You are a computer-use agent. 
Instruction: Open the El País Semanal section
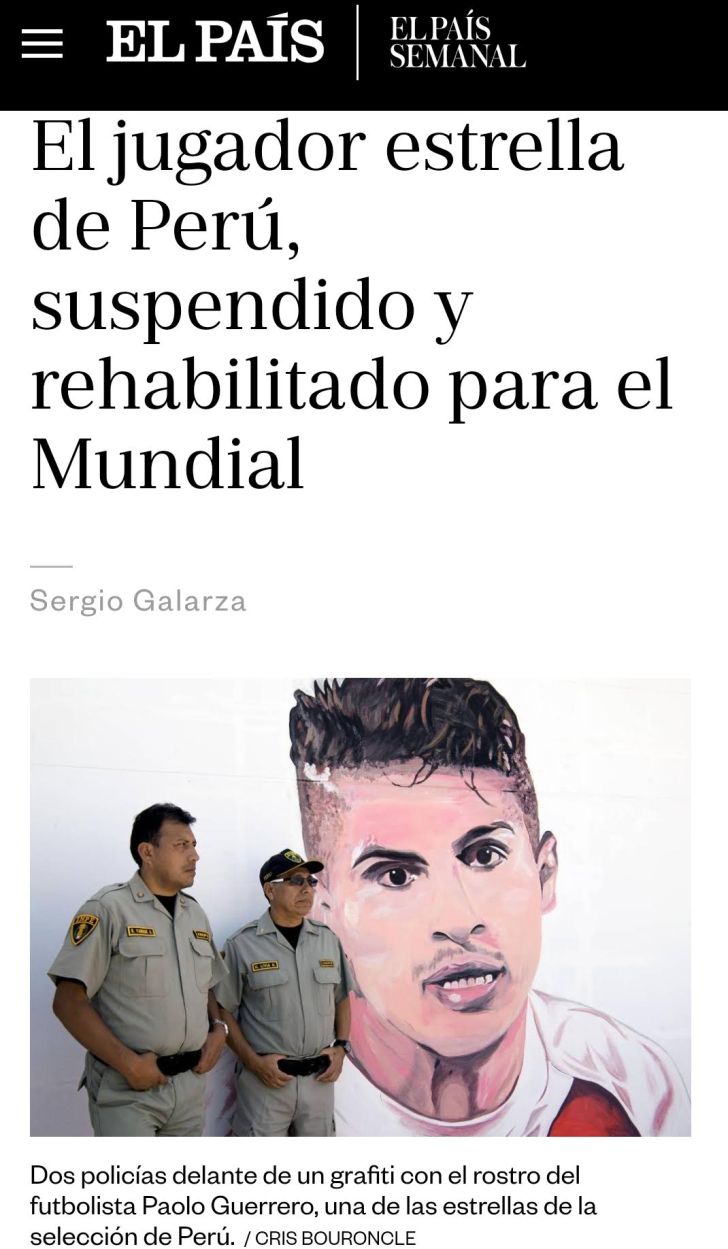(457, 44)
